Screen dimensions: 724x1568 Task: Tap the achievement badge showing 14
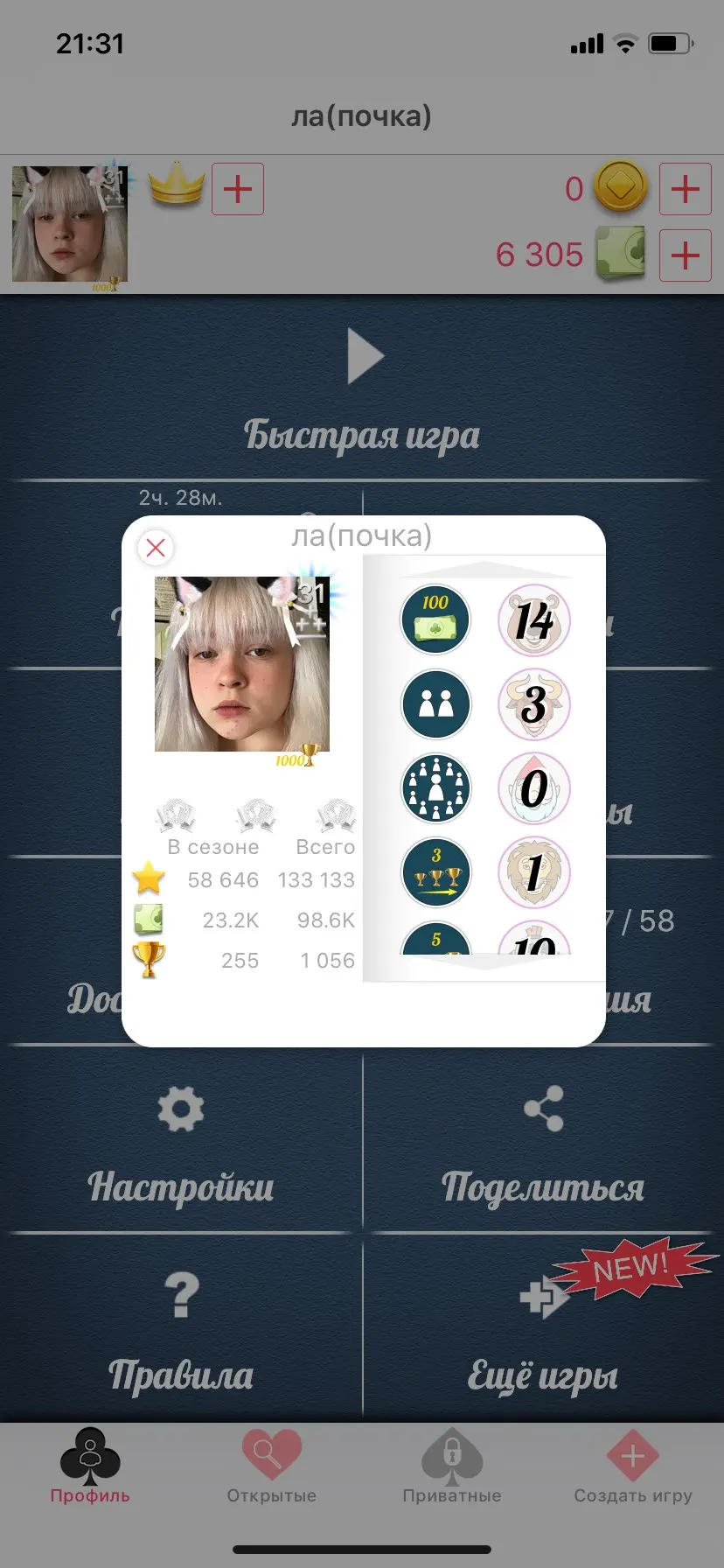(x=533, y=619)
